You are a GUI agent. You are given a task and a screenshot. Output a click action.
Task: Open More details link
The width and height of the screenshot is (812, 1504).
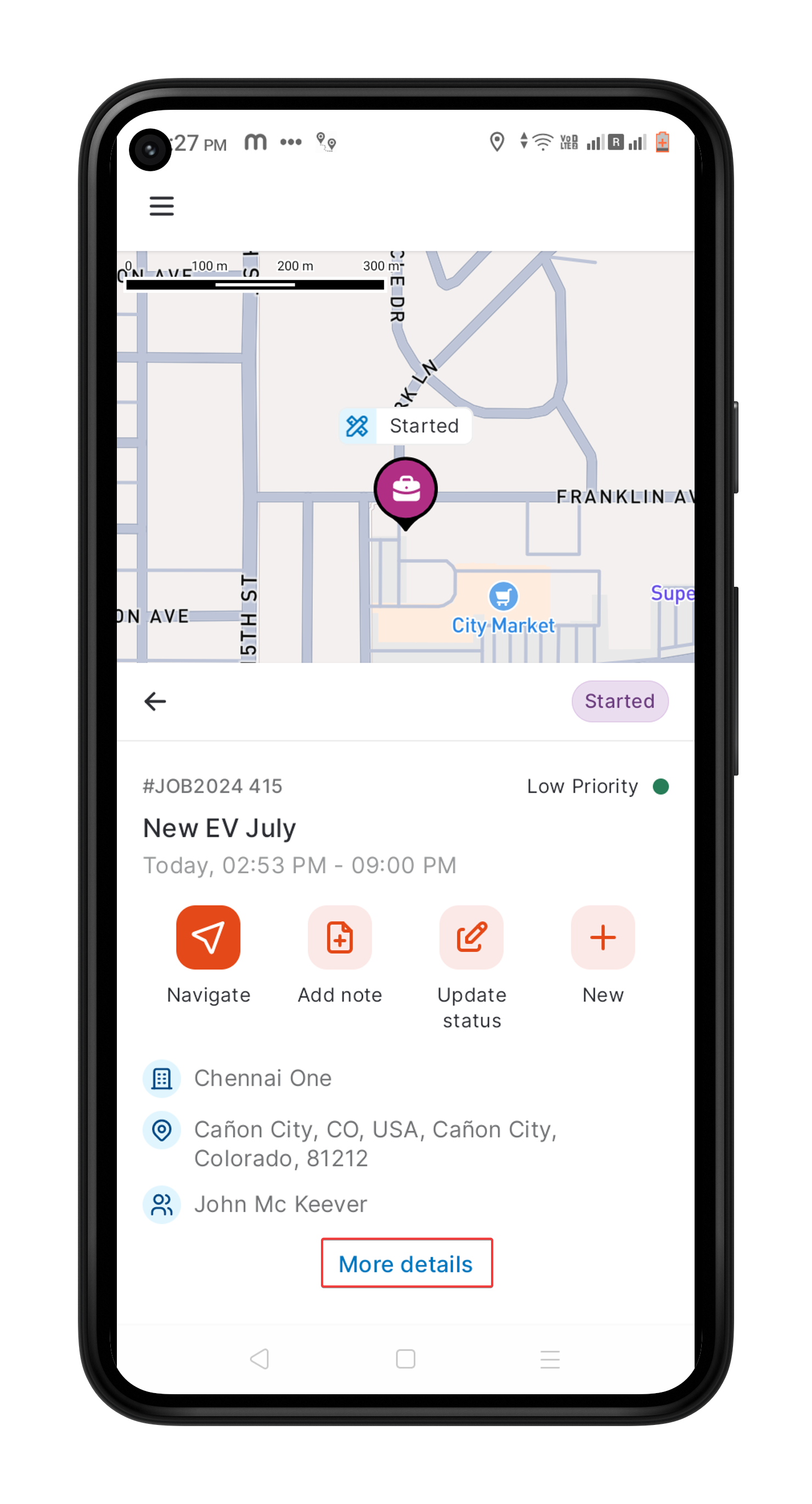(x=407, y=1264)
